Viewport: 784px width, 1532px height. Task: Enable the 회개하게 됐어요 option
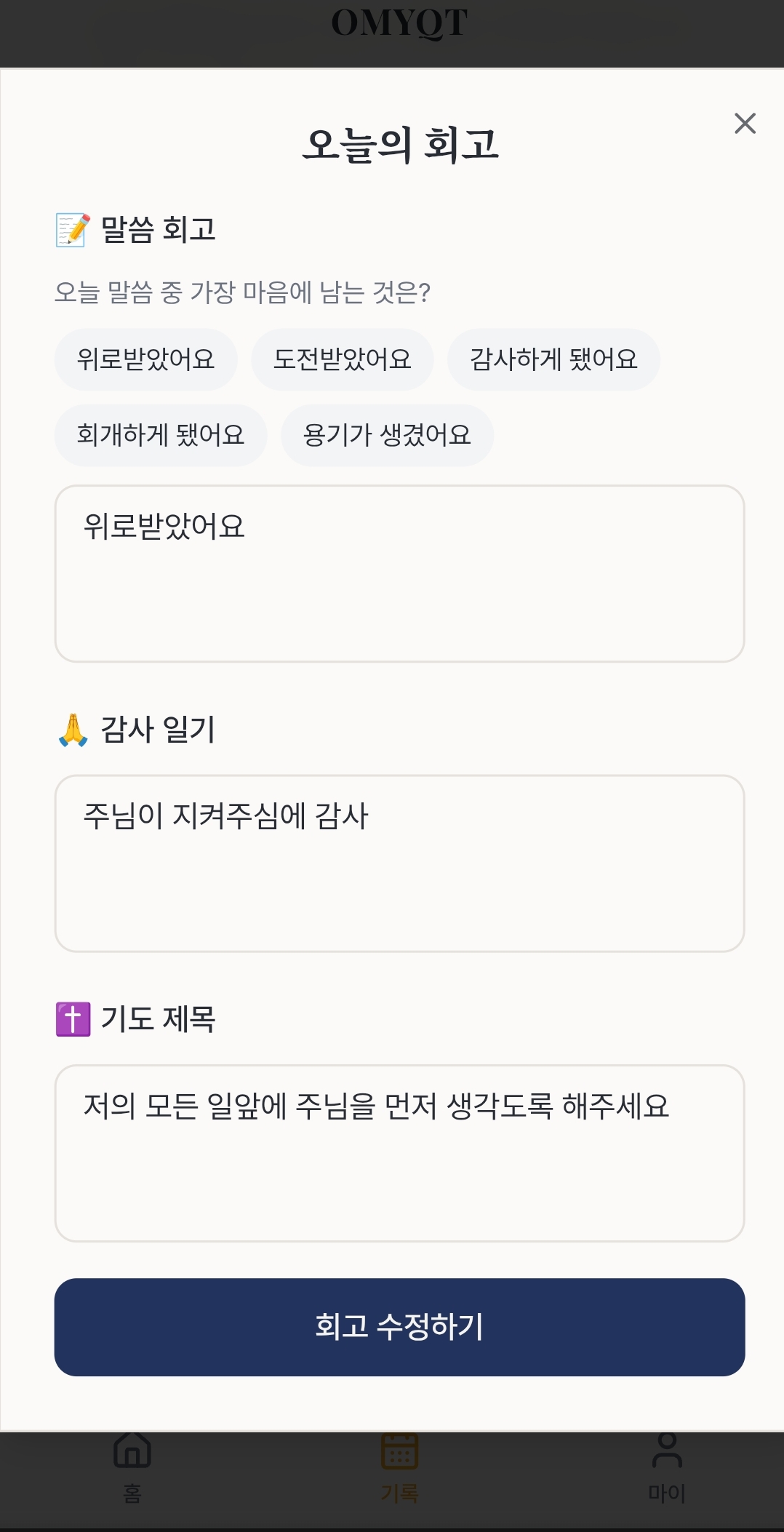[x=160, y=434]
